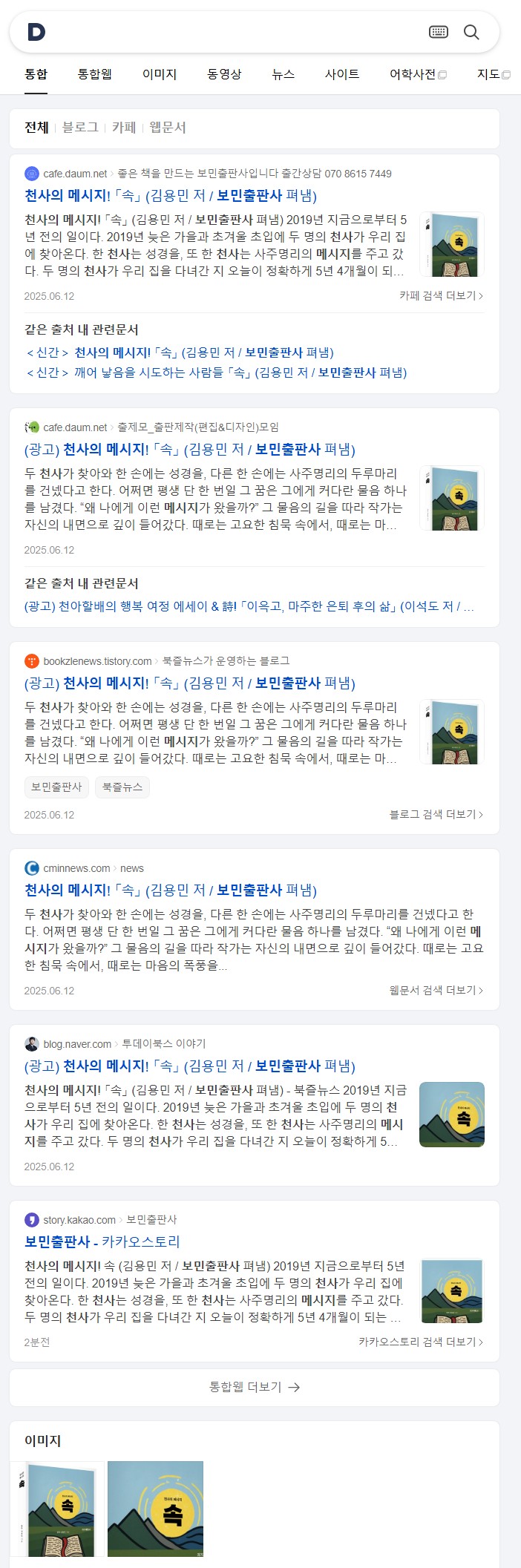The width and height of the screenshot is (521, 1568).
Task: Open the on-screen keyboard icon
Action: (439, 32)
